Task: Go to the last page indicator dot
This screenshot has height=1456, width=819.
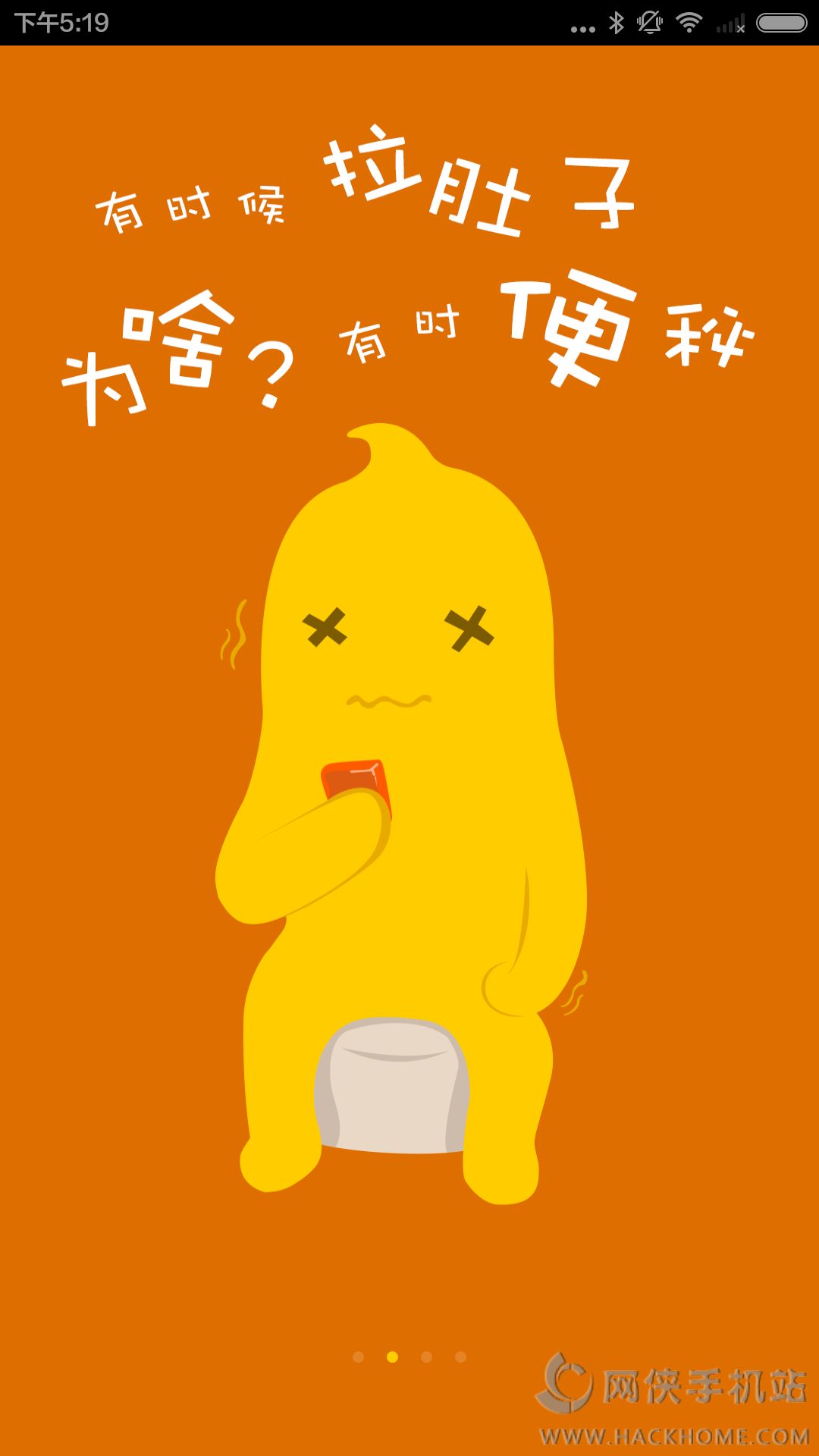Action: [x=460, y=1357]
